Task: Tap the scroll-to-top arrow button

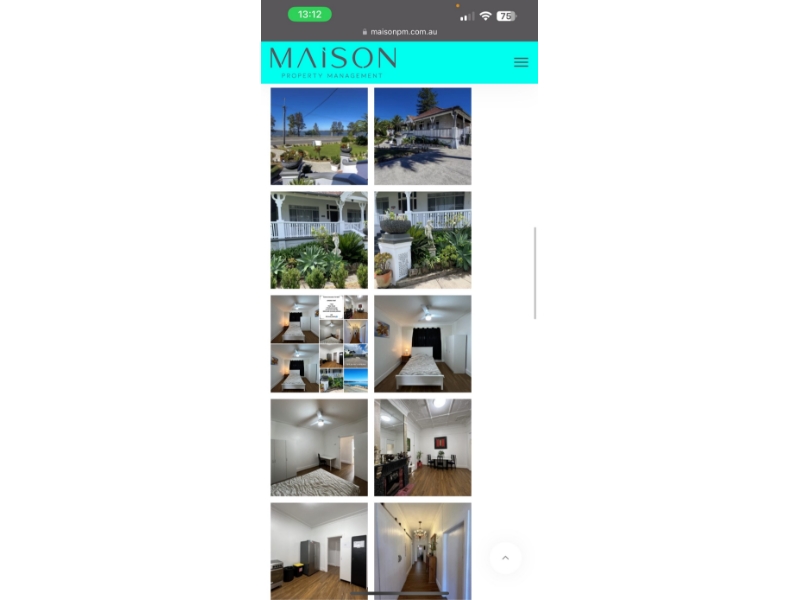Action: point(505,558)
